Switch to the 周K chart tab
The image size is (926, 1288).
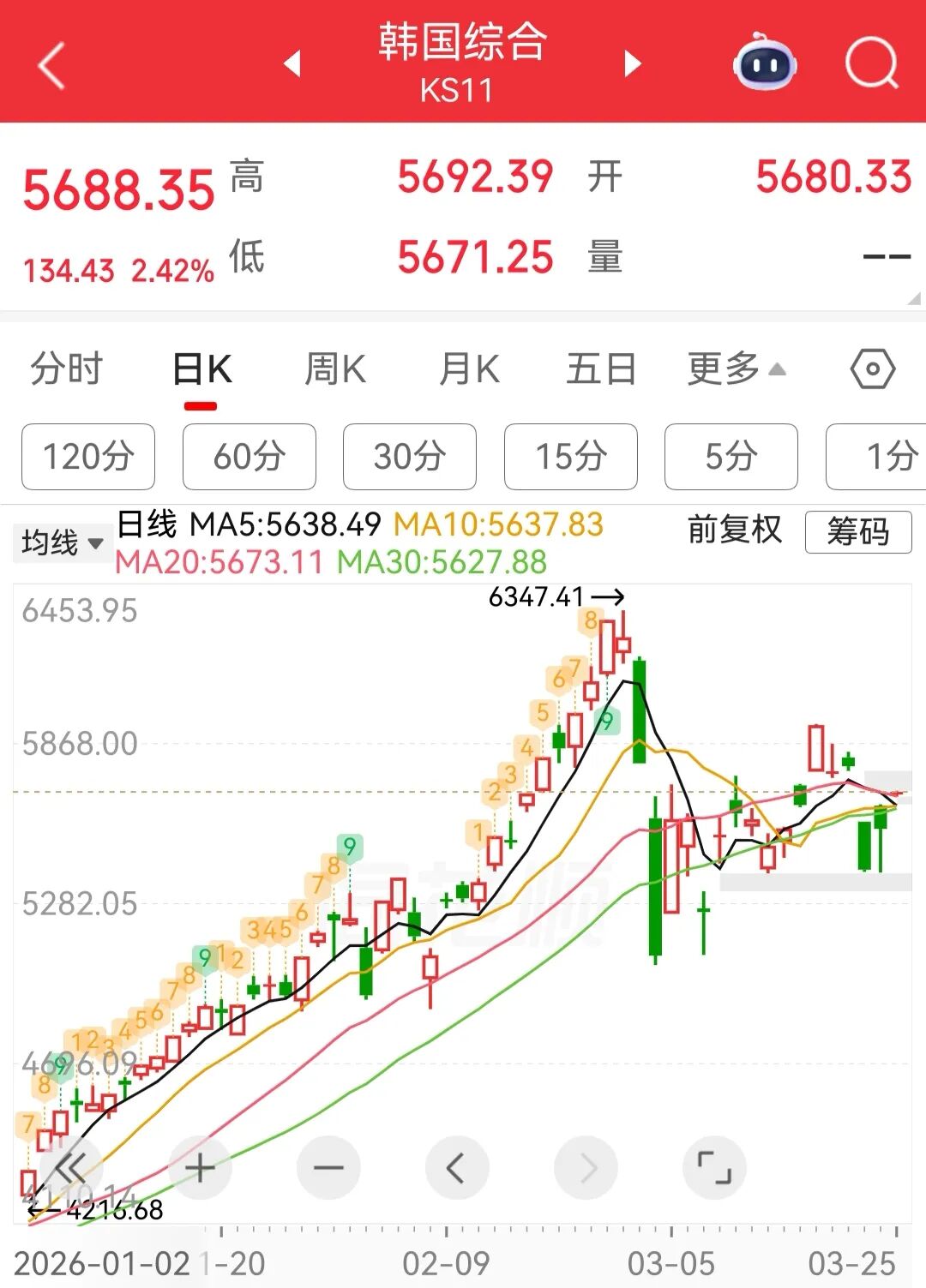335,370
